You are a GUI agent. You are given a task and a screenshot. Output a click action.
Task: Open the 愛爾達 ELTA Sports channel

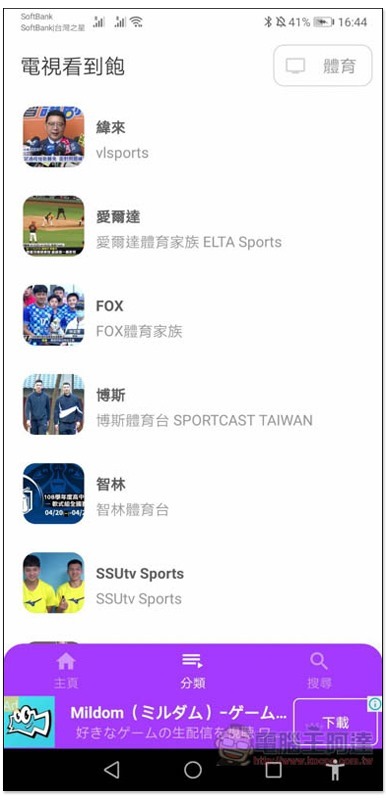(193, 226)
